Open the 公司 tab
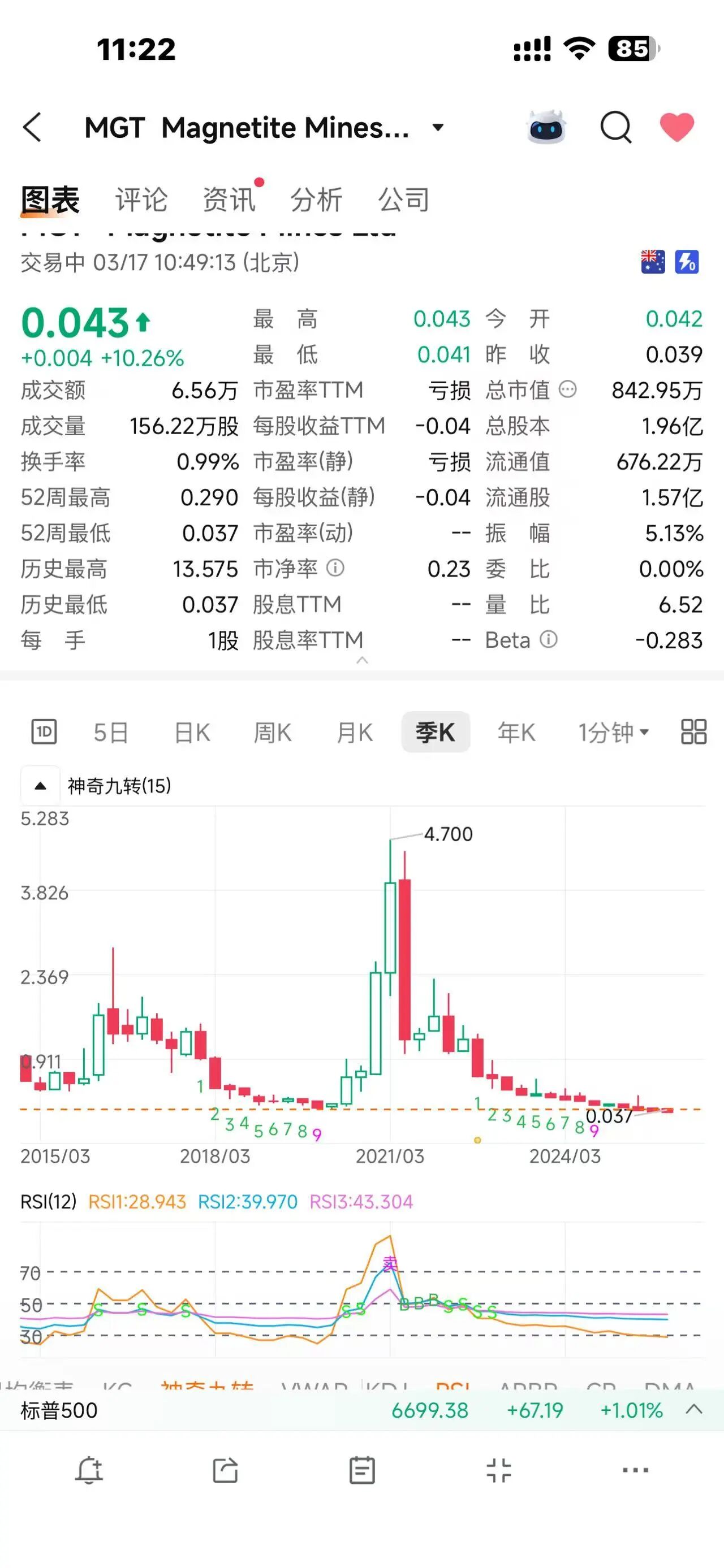Viewport: 724px width, 1568px height. point(404,200)
